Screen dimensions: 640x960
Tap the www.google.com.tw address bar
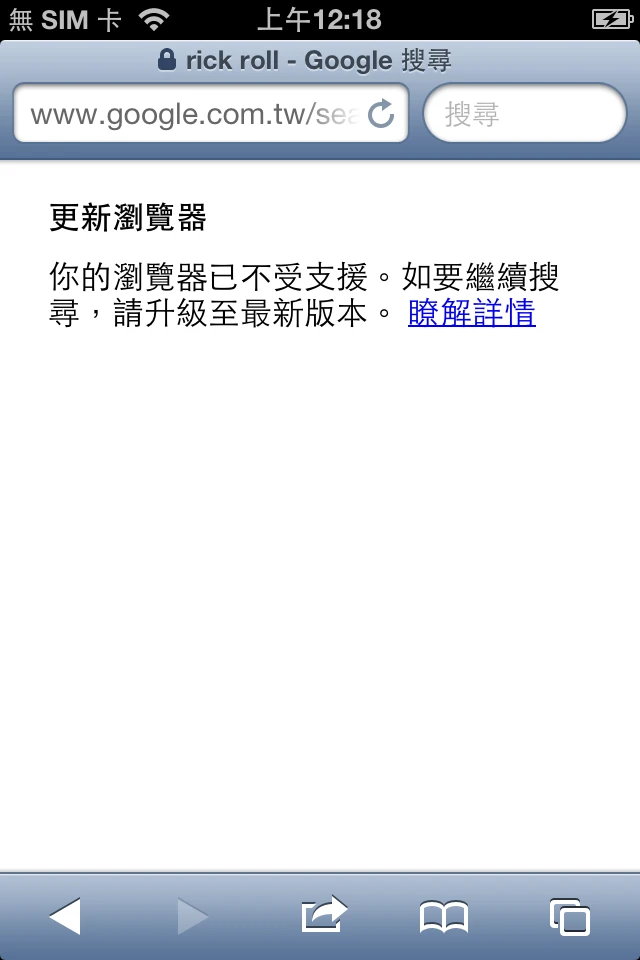click(211, 113)
